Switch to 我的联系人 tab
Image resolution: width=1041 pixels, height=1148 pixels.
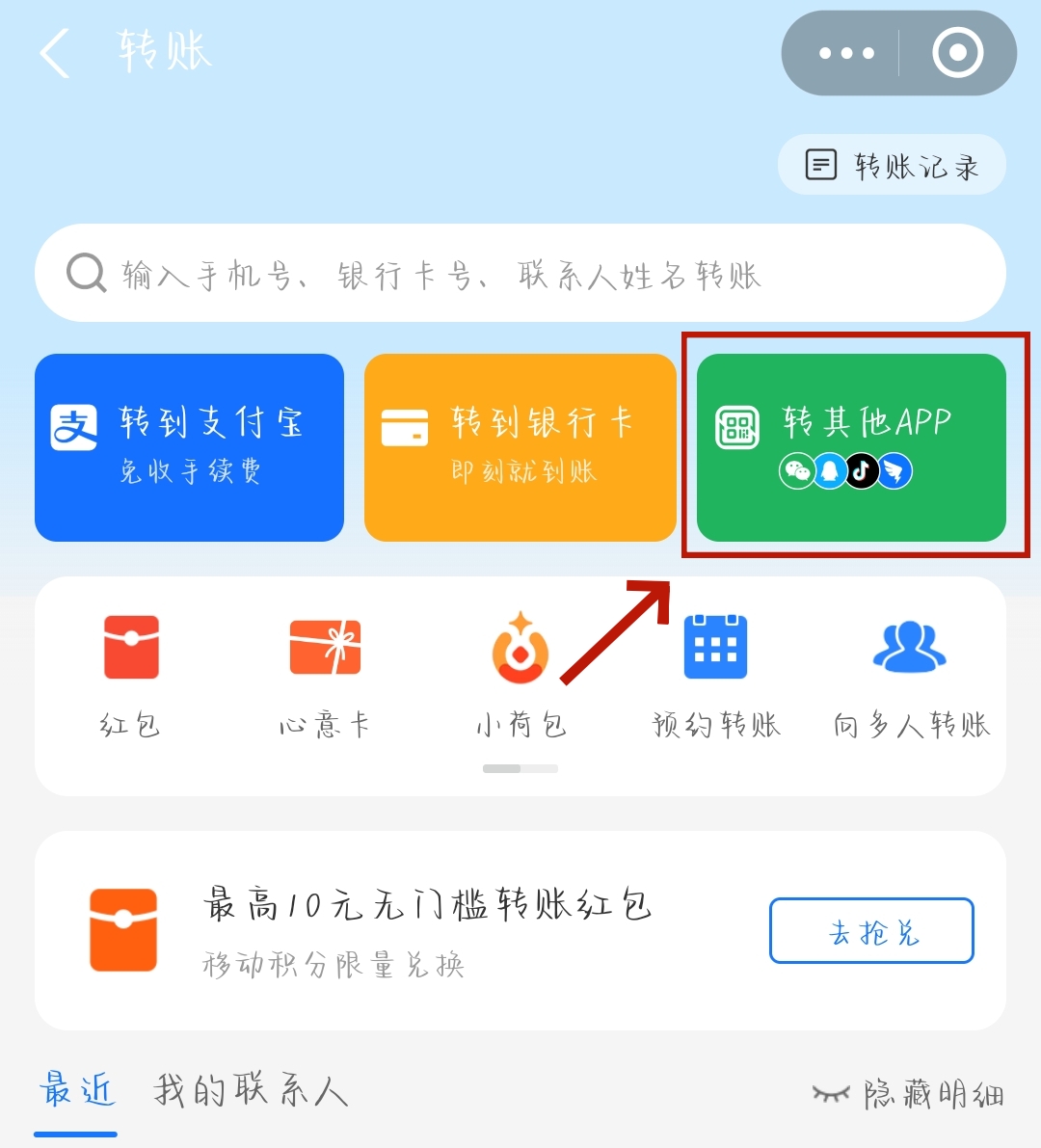tap(251, 1091)
